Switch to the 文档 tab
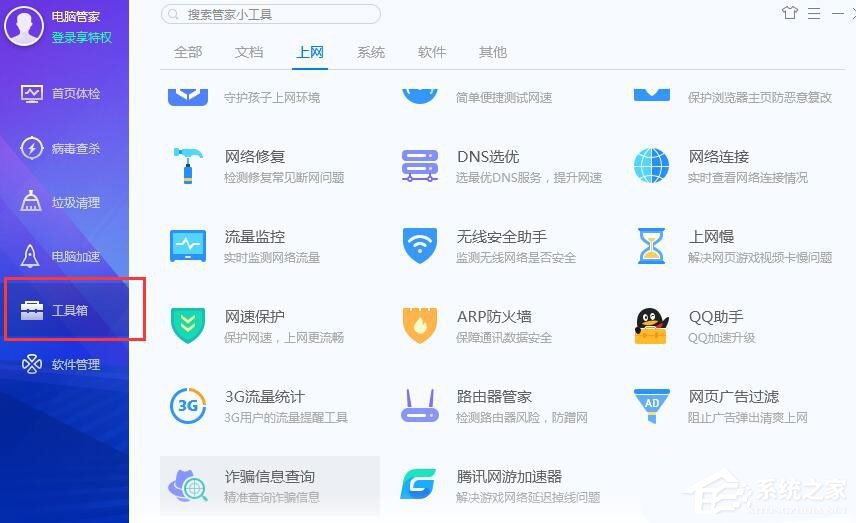The image size is (856, 523). click(x=249, y=52)
